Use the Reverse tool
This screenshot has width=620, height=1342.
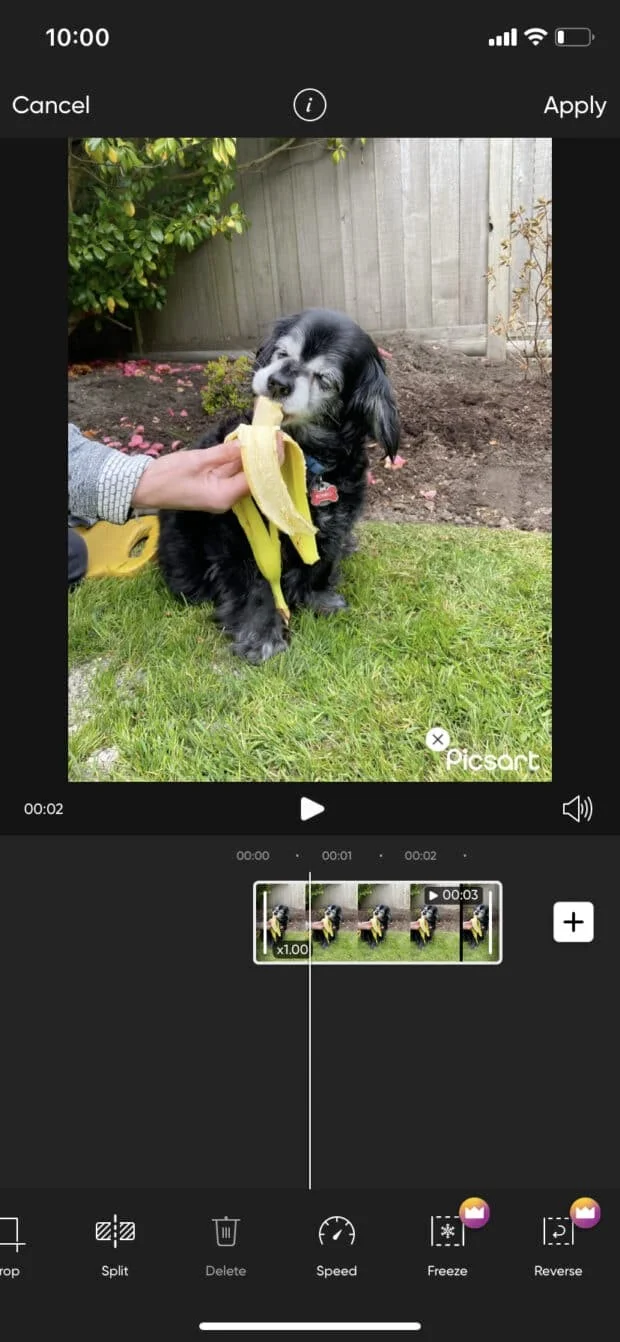click(558, 1243)
